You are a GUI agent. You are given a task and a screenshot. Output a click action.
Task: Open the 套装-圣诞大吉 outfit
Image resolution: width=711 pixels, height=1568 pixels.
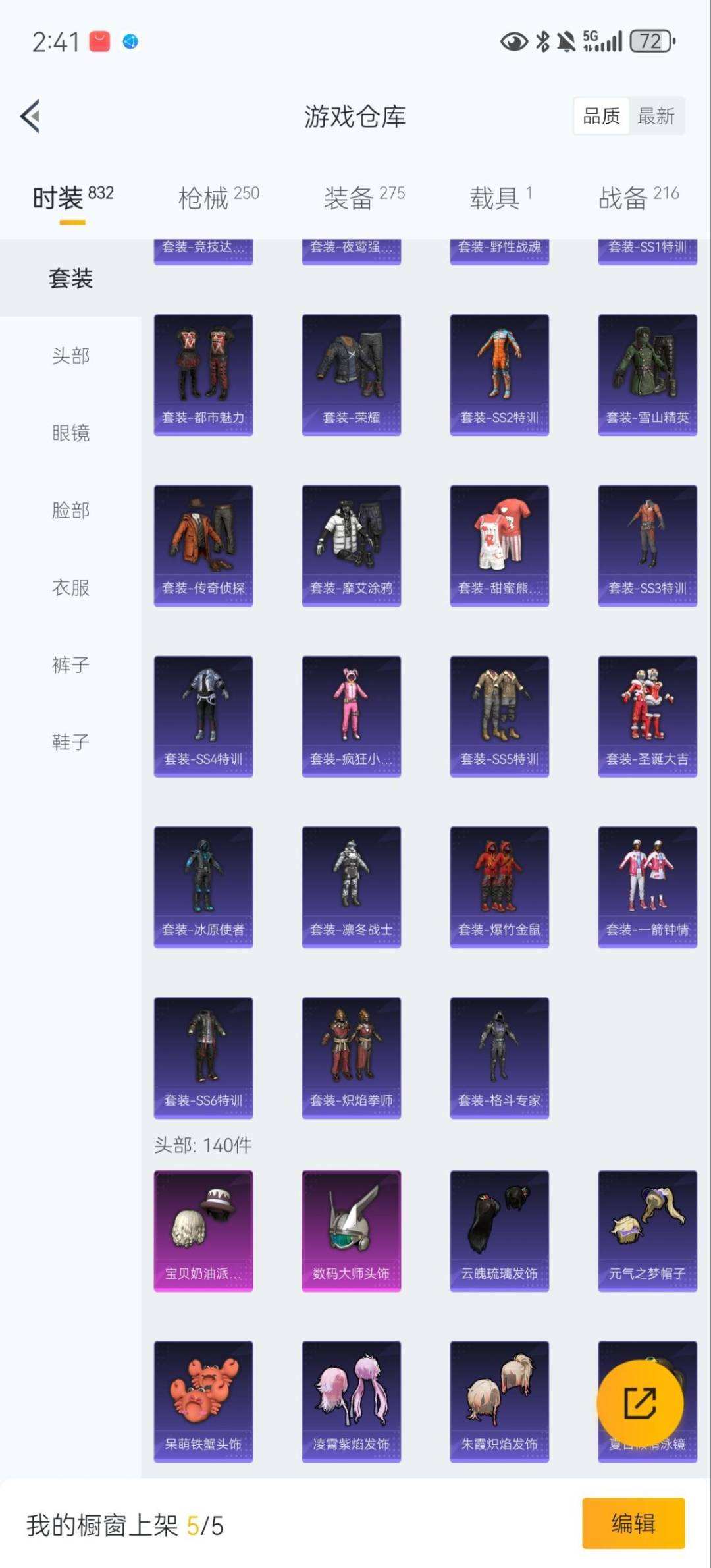pyautogui.click(x=647, y=716)
